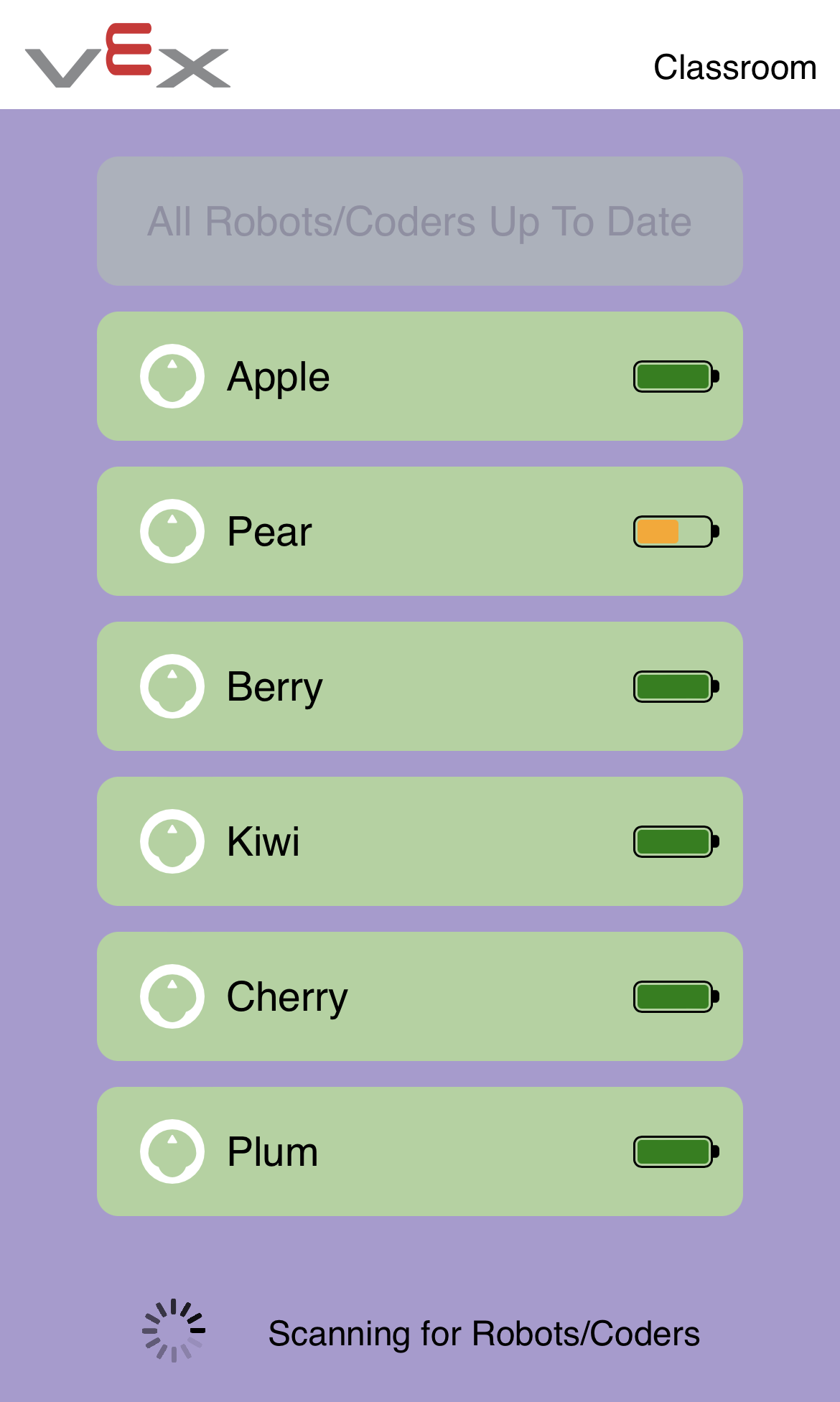
Task: Open the Cherry robot connection
Action: click(420, 996)
